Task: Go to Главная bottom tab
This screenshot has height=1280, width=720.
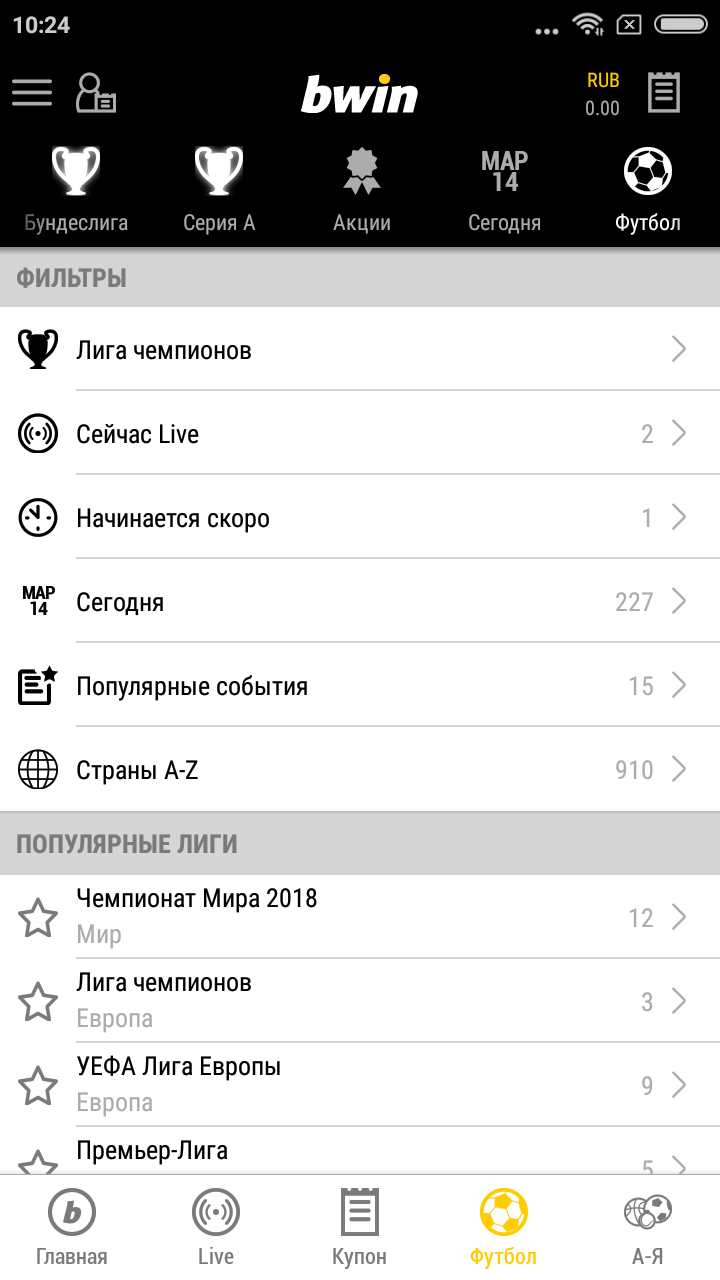Action: [72, 1228]
